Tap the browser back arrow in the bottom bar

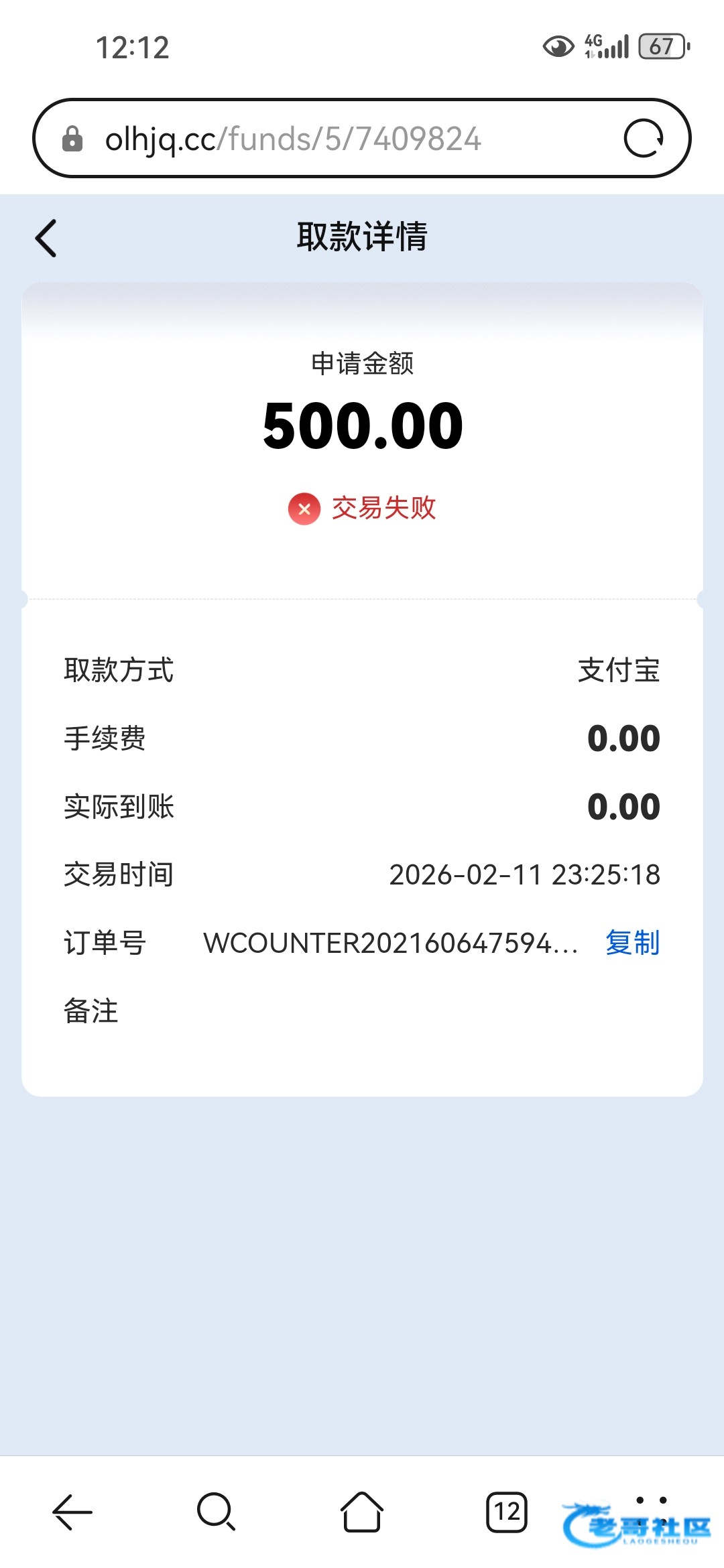pyautogui.click(x=72, y=1512)
